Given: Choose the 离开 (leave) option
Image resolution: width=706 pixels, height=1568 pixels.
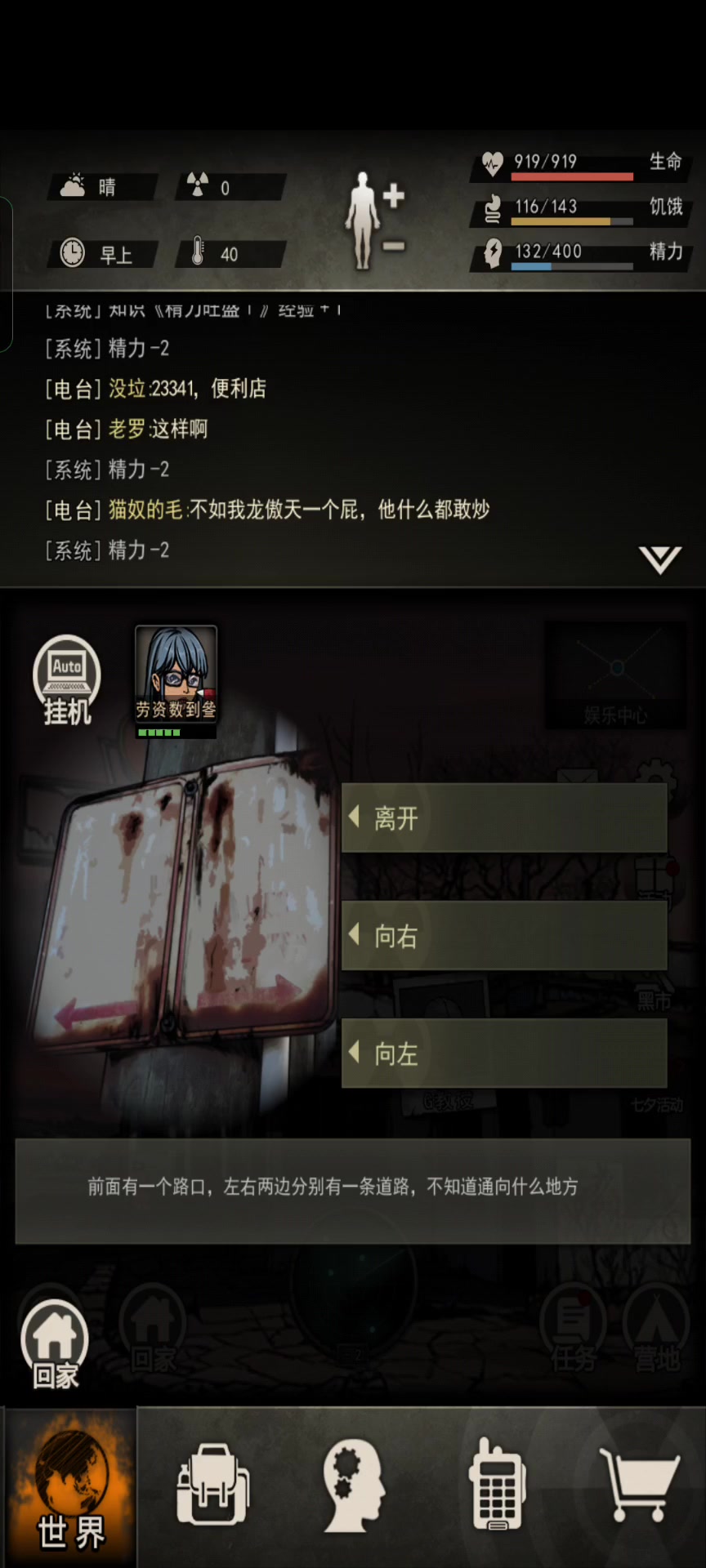Looking at the screenshot, I should click(503, 817).
